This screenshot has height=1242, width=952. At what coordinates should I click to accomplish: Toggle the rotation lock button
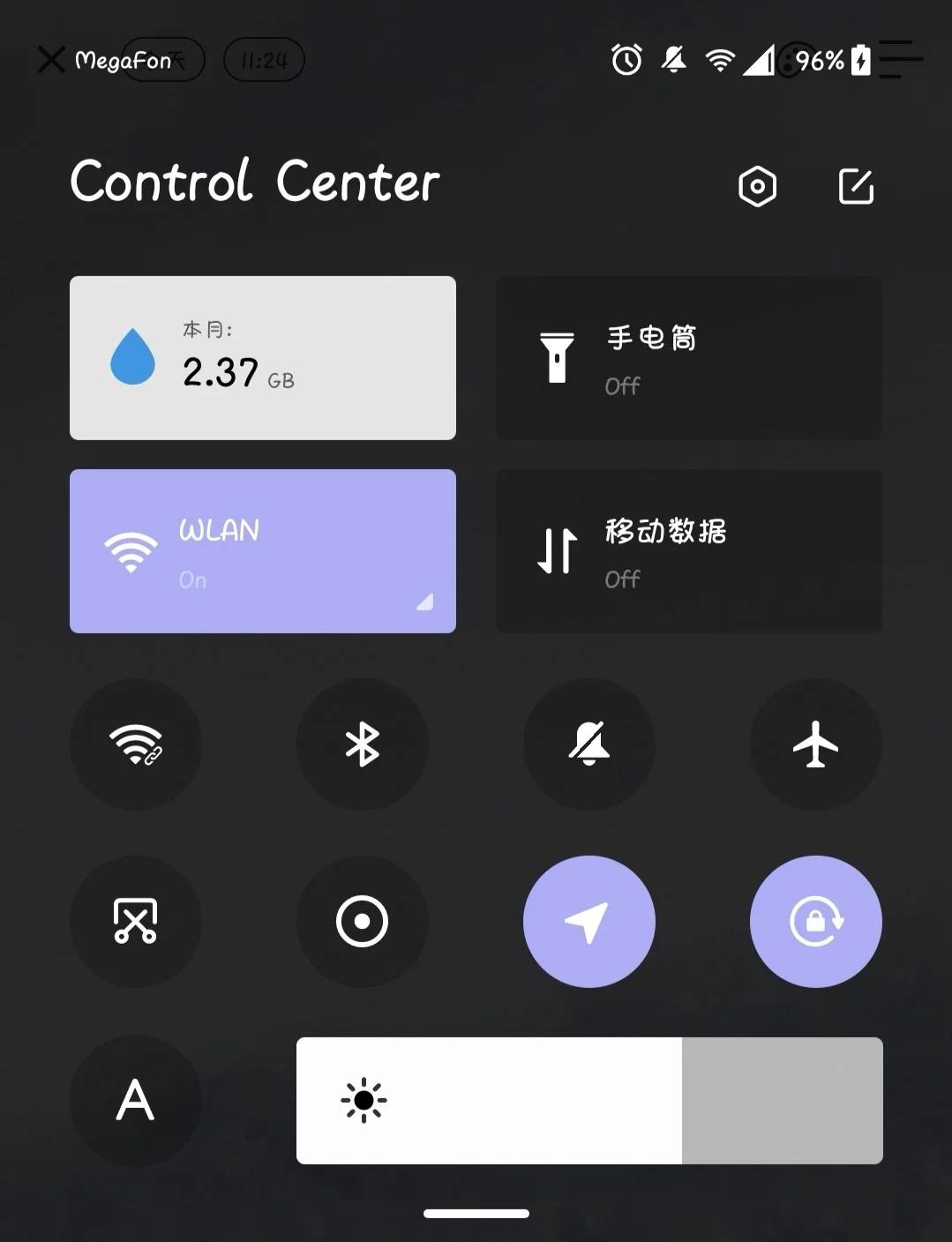816,922
